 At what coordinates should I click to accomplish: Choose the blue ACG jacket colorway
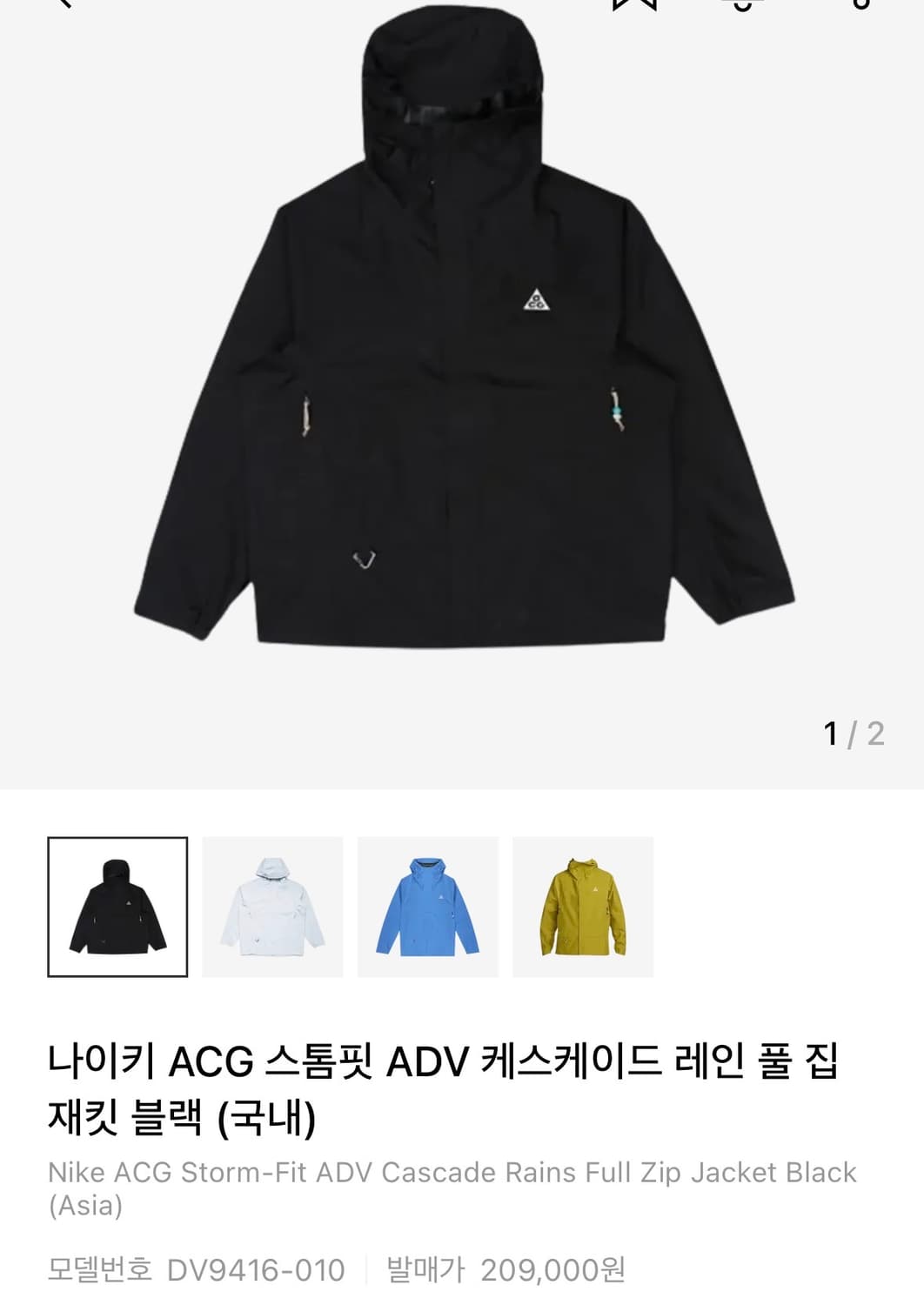pos(429,905)
